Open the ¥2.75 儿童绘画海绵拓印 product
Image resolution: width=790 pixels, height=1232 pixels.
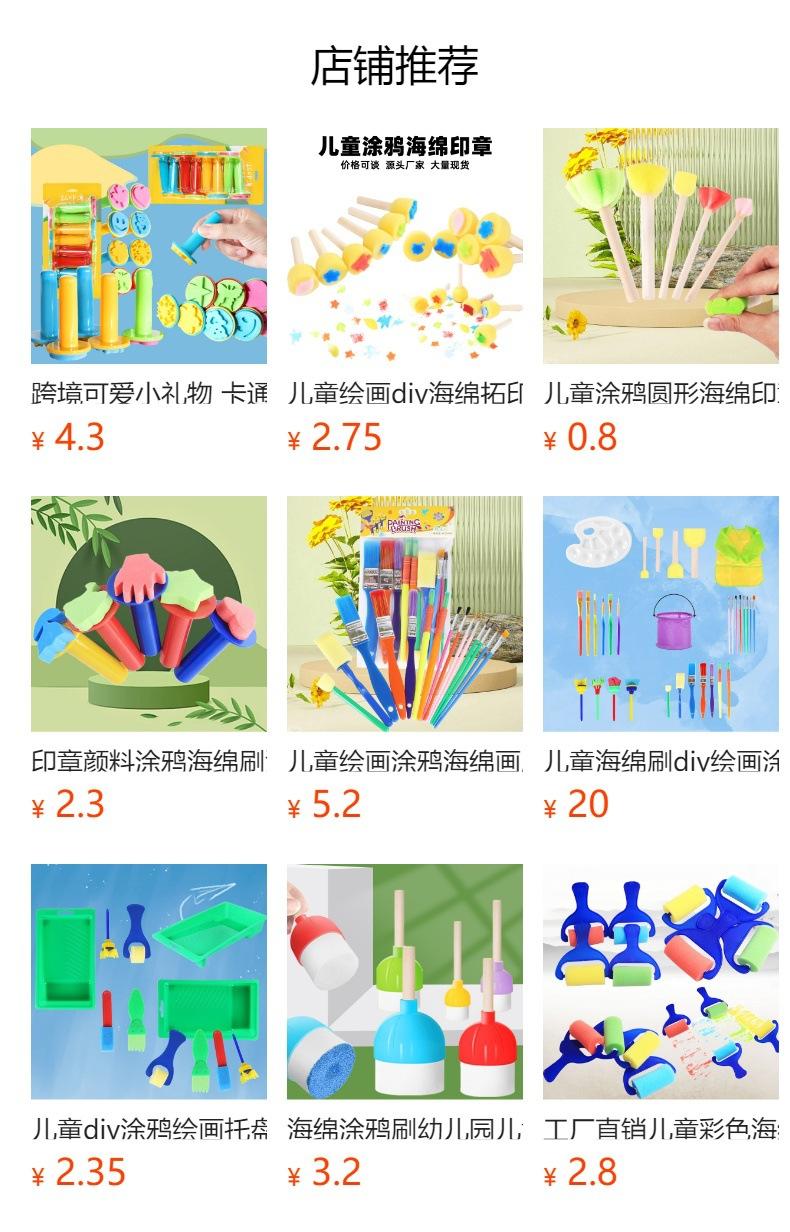click(x=405, y=292)
